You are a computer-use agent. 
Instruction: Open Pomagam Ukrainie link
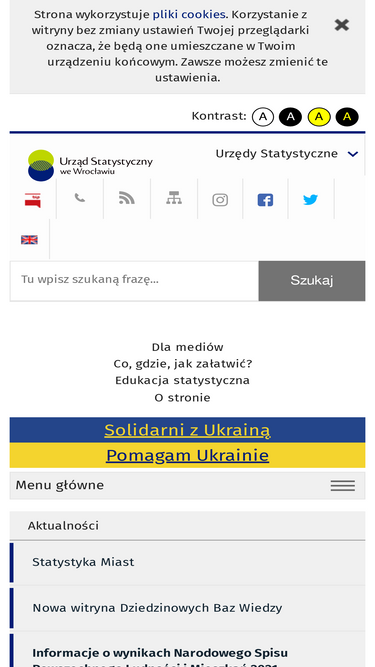187,455
